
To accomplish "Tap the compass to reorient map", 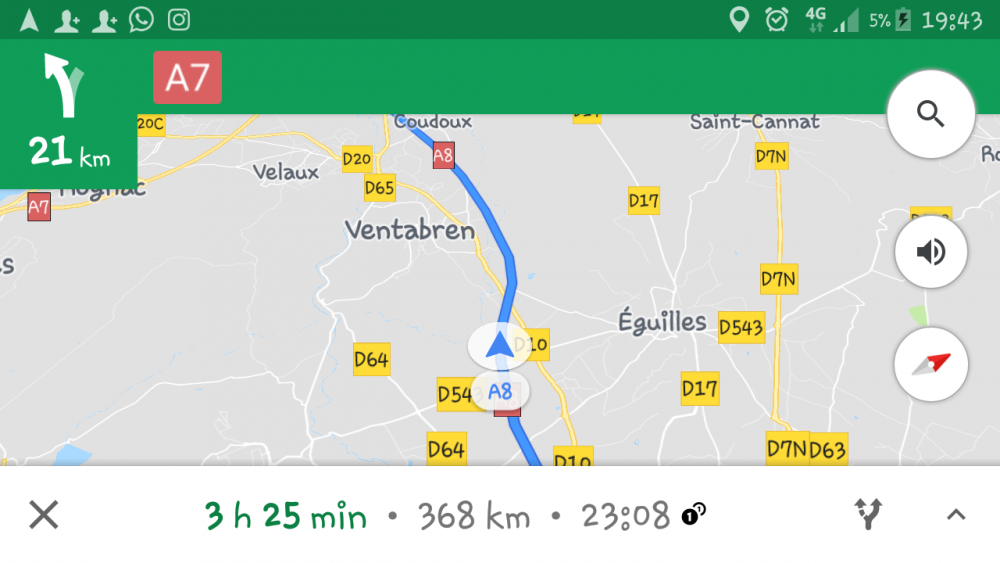I will coord(930,364).
